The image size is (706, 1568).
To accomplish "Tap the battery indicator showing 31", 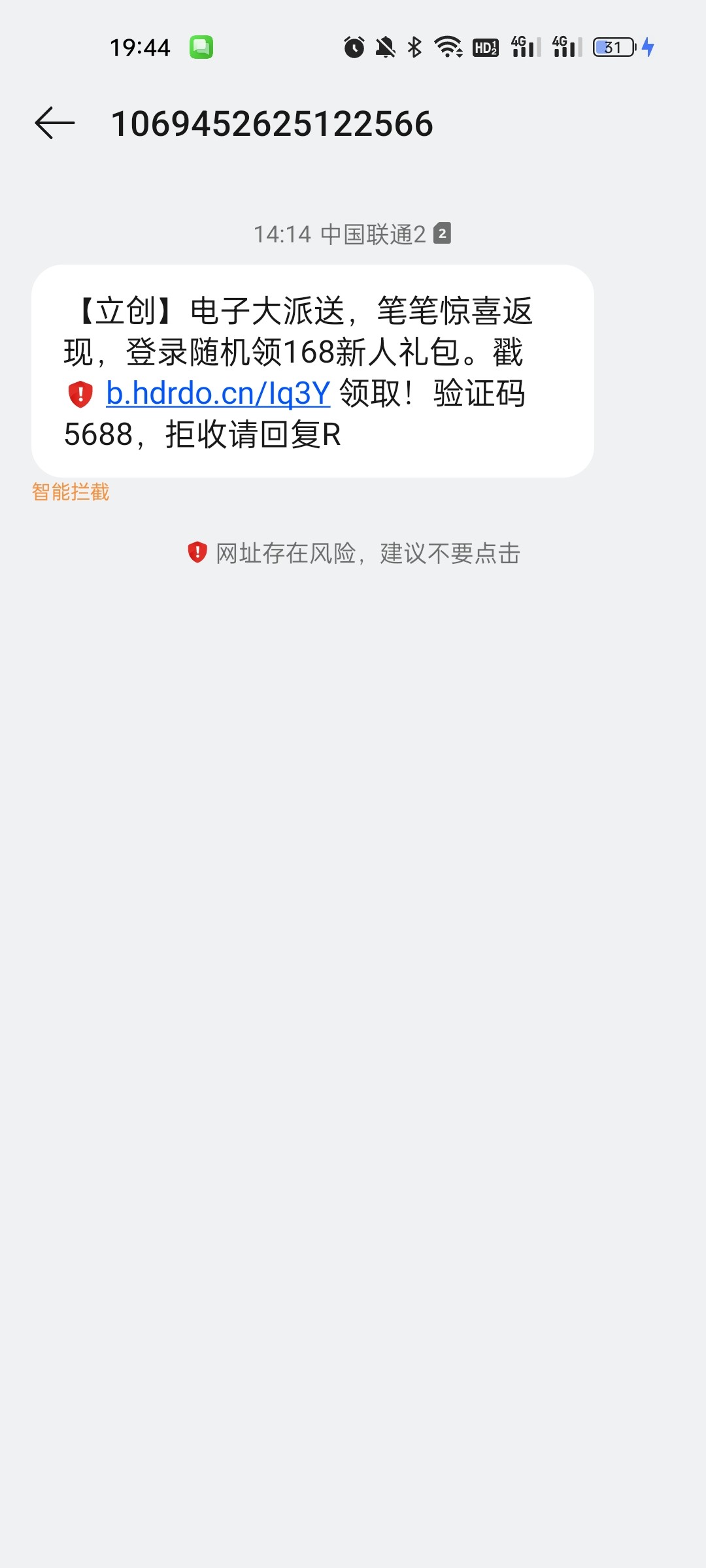I will pos(612,47).
